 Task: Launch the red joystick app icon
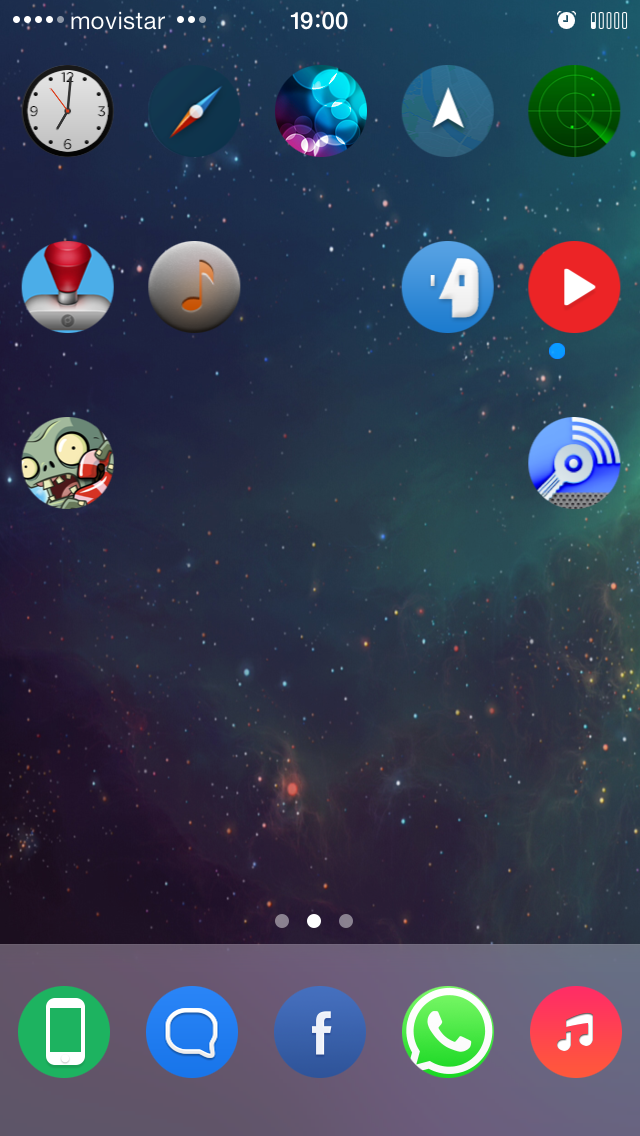67,287
